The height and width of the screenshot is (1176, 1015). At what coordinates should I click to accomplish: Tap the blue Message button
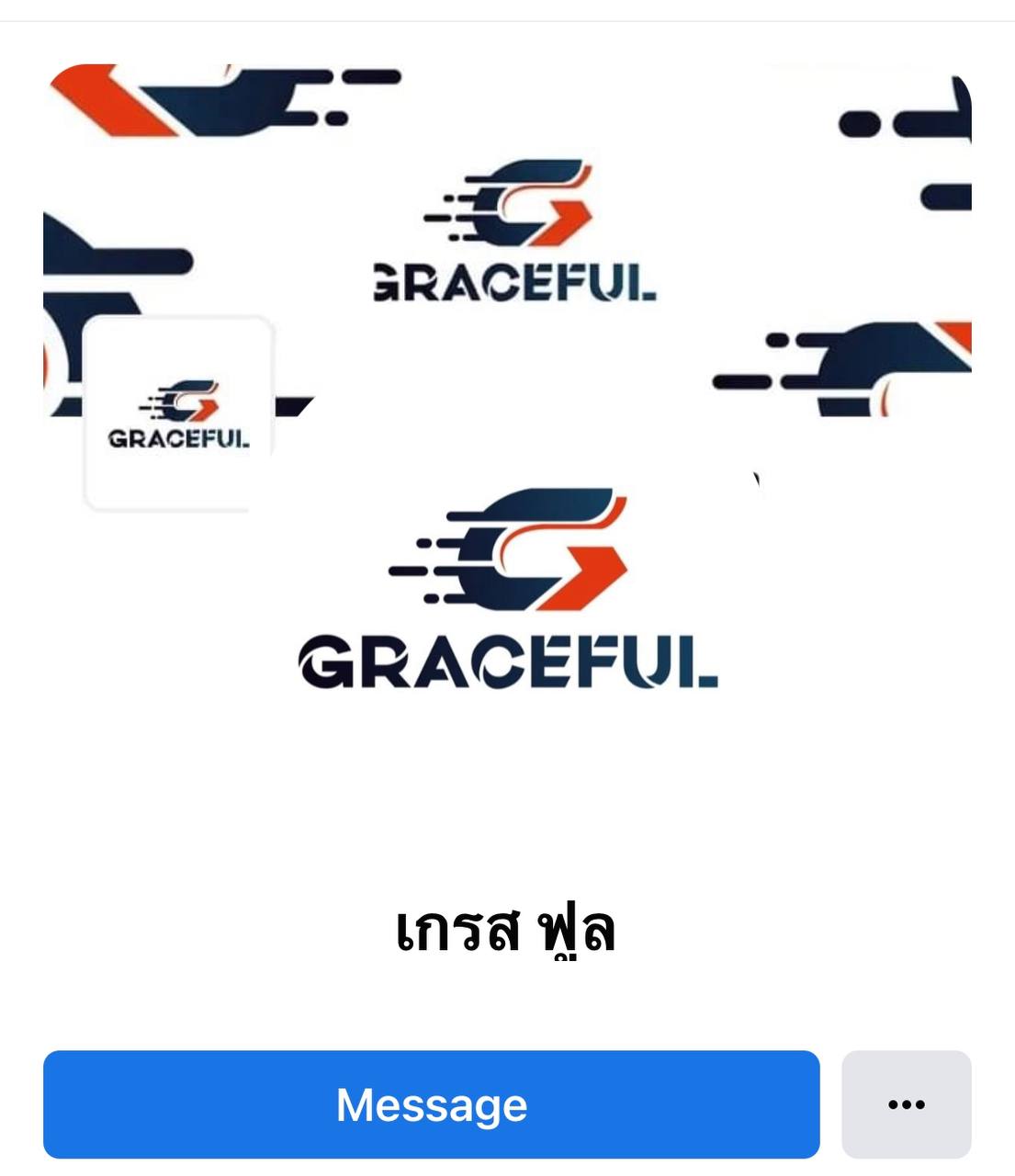(431, 1103)
